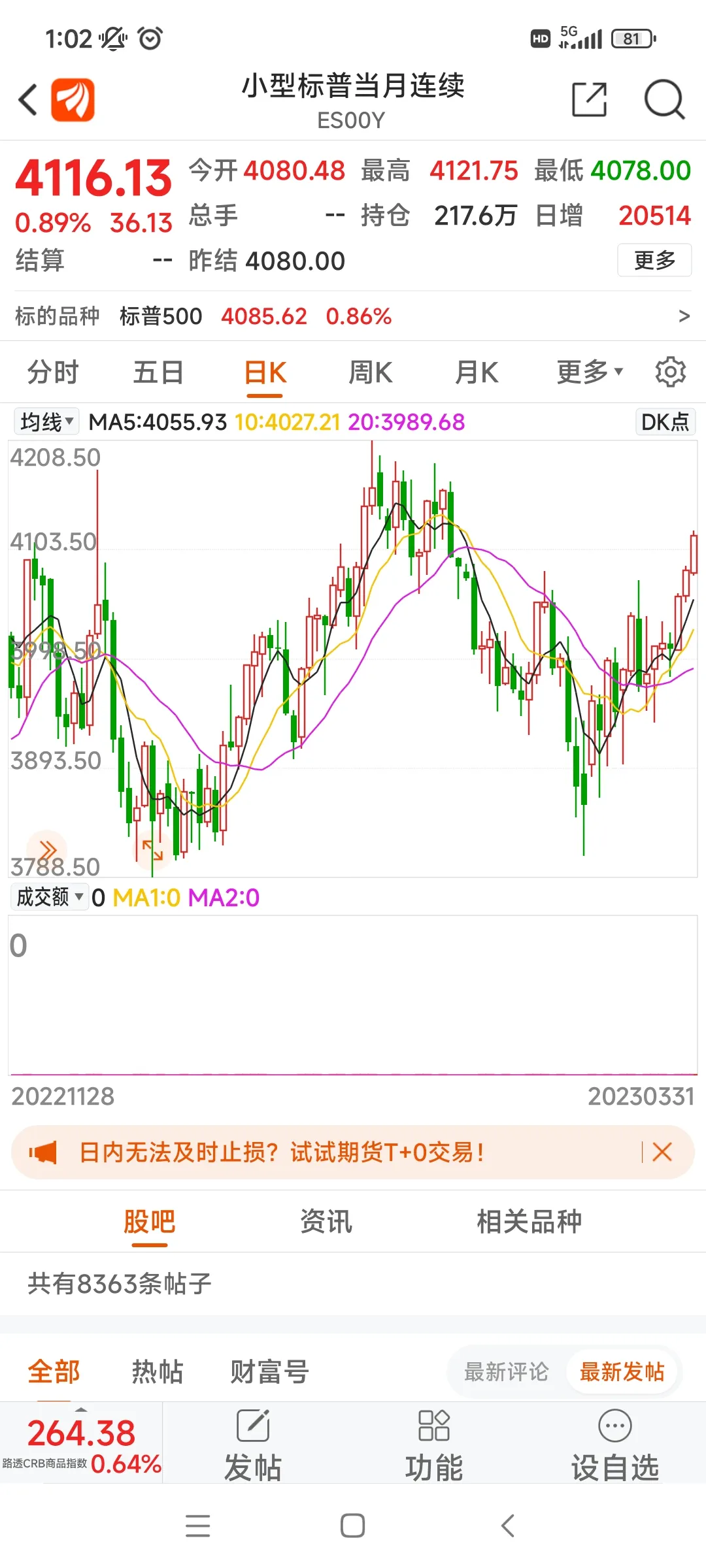Image resolution: width=706 pixels, height=1568 pixels.
Task: Open chart settings gear
Action: click(x=671, y=372)
